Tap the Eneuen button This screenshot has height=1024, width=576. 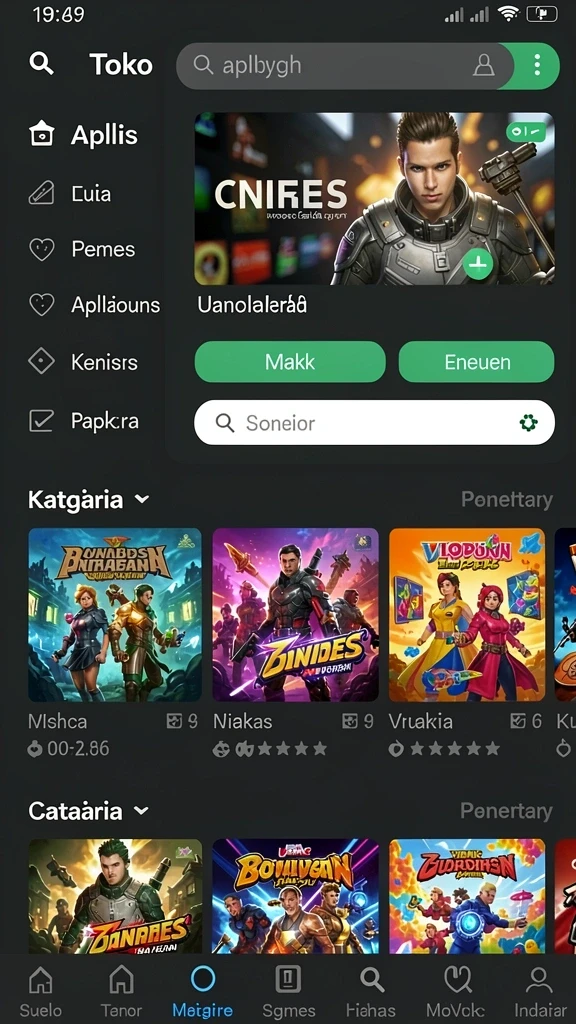click(x=477, y=362)
